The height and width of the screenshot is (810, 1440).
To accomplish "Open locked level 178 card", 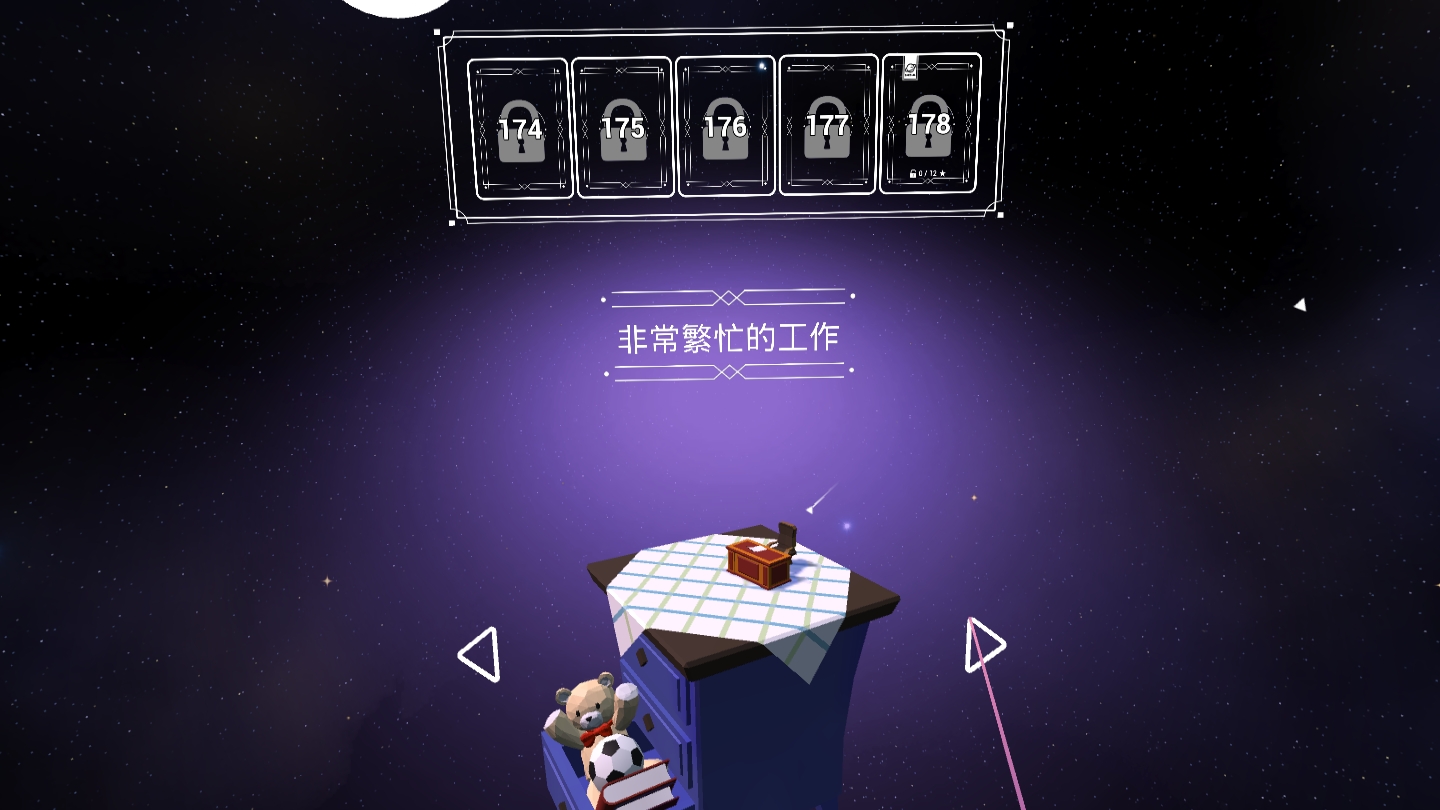I will pyautogui.click(x=929, y=124).
